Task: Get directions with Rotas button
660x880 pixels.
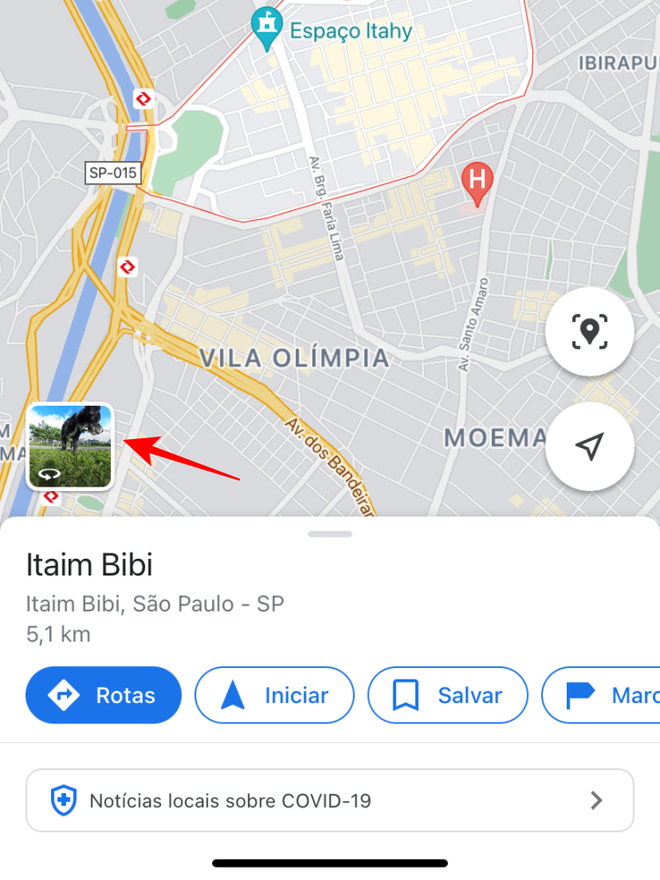Action: 103,695
